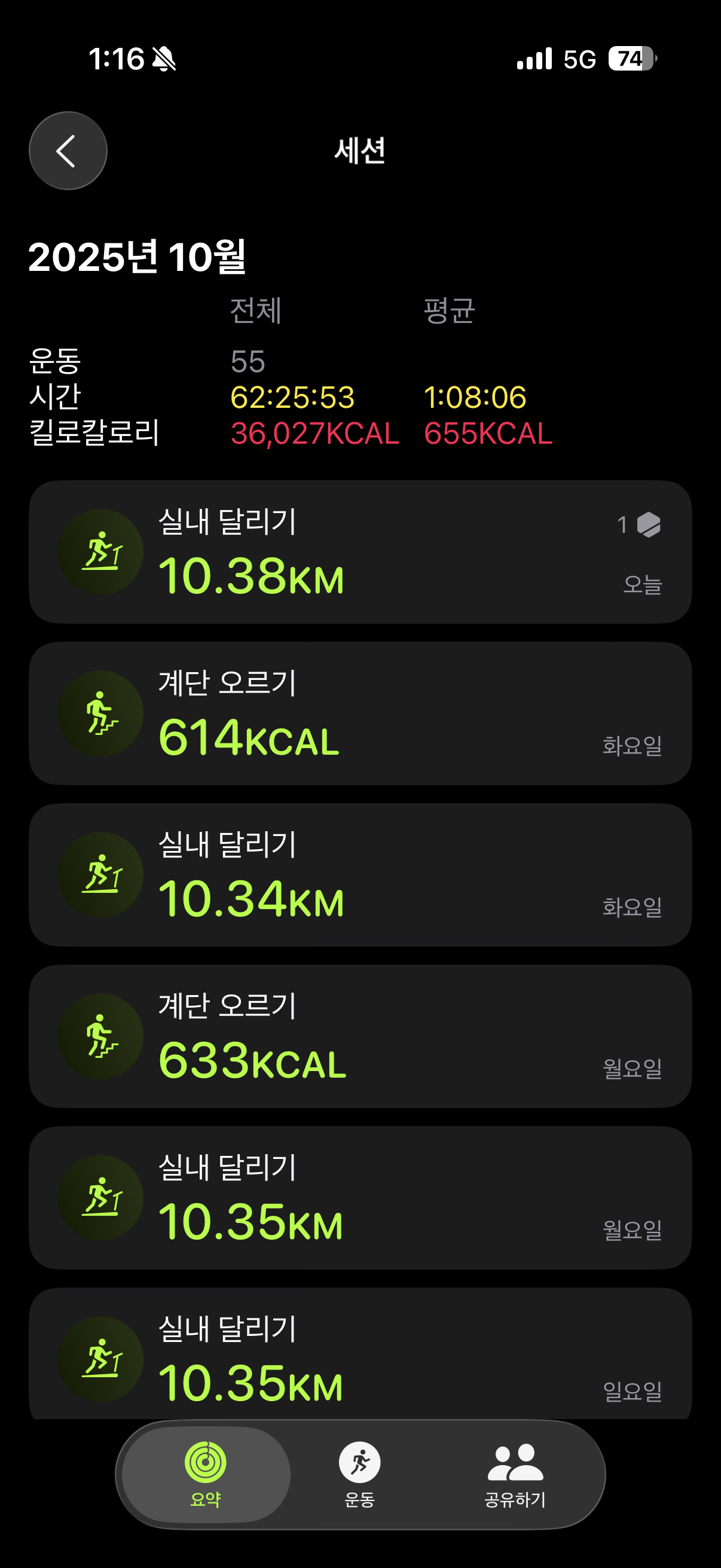Go back from the 세션 screen
Image resolution: width=721 pixels, height=1568 pixels.
pyautogui.click(x=68, y=151)
